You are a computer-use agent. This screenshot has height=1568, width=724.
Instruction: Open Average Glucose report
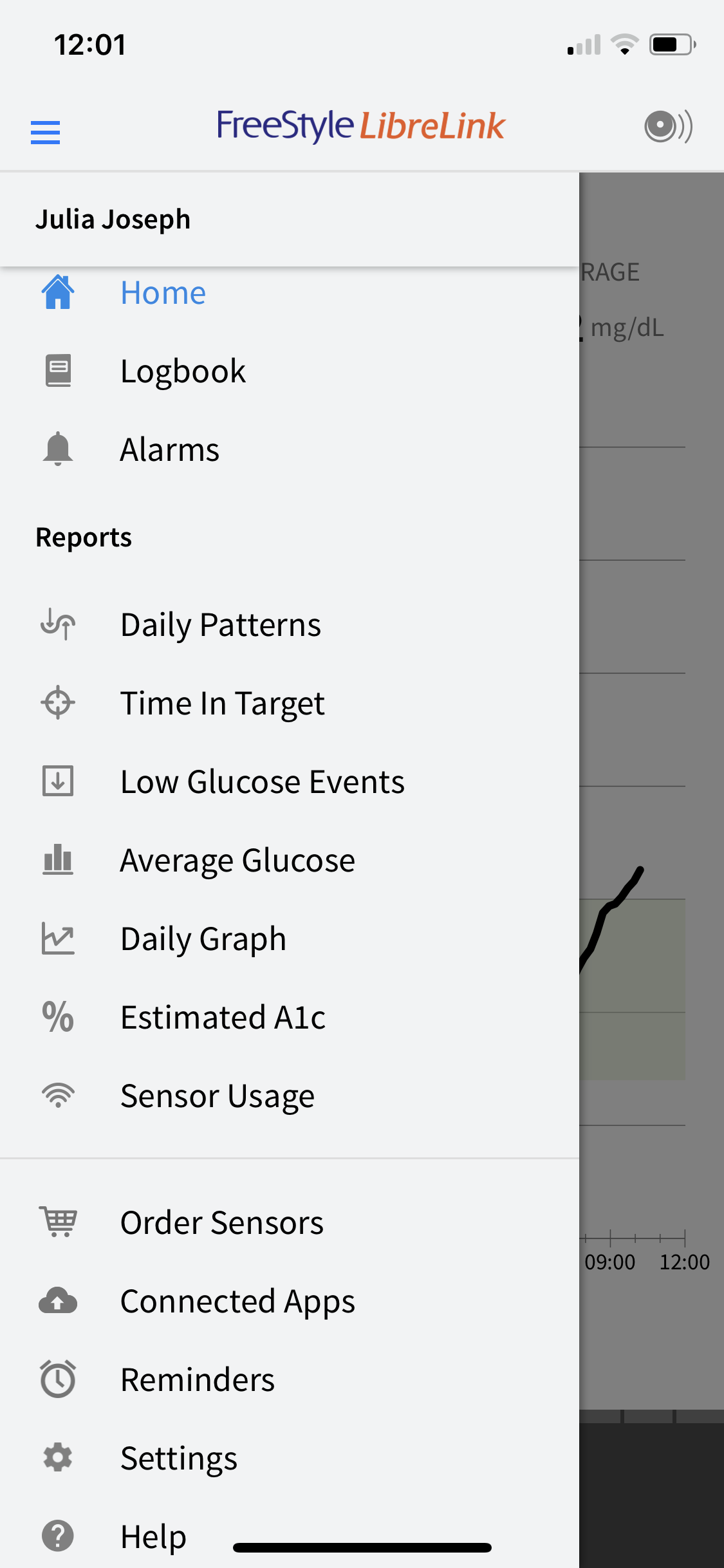coord(290,861)
